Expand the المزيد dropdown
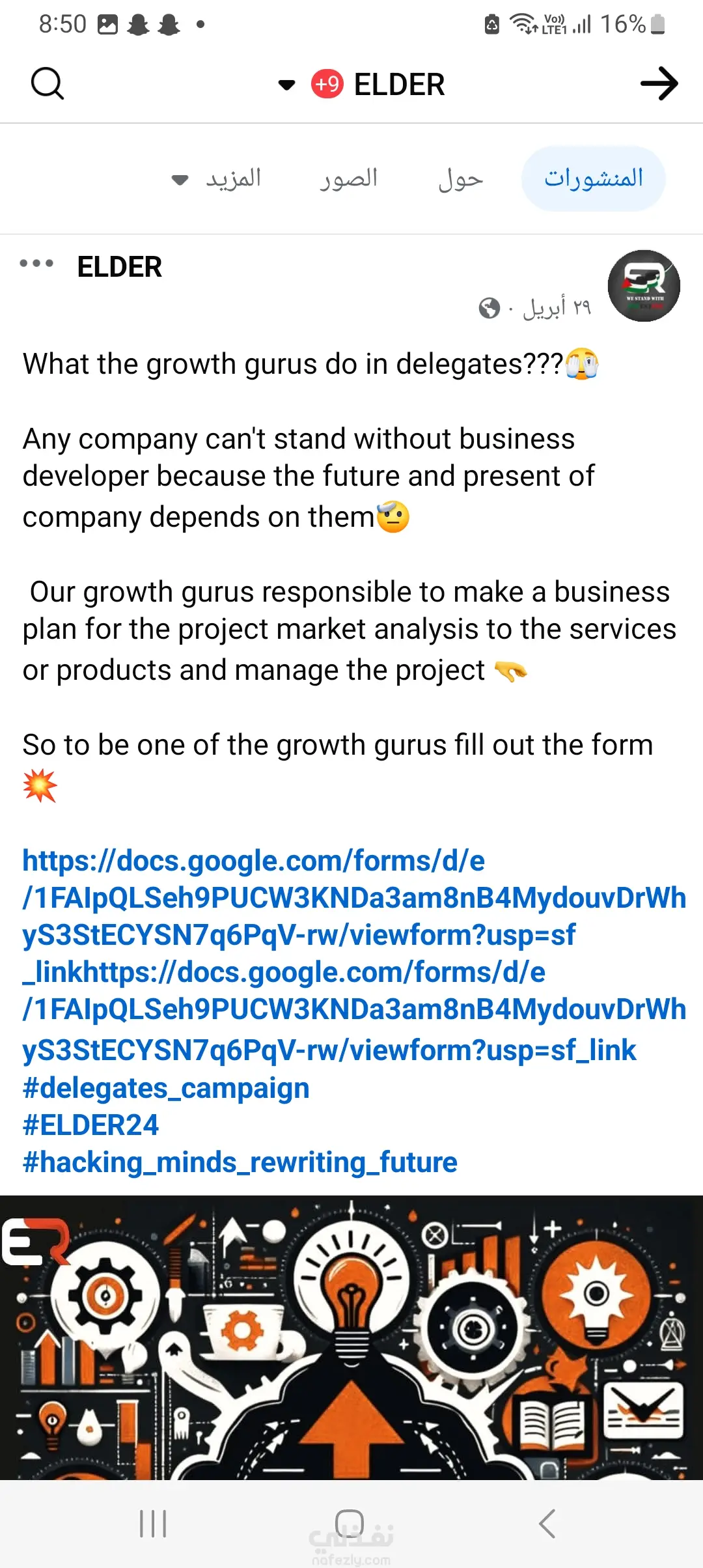Screen dimensions: 703x1568 pos(217,179)
